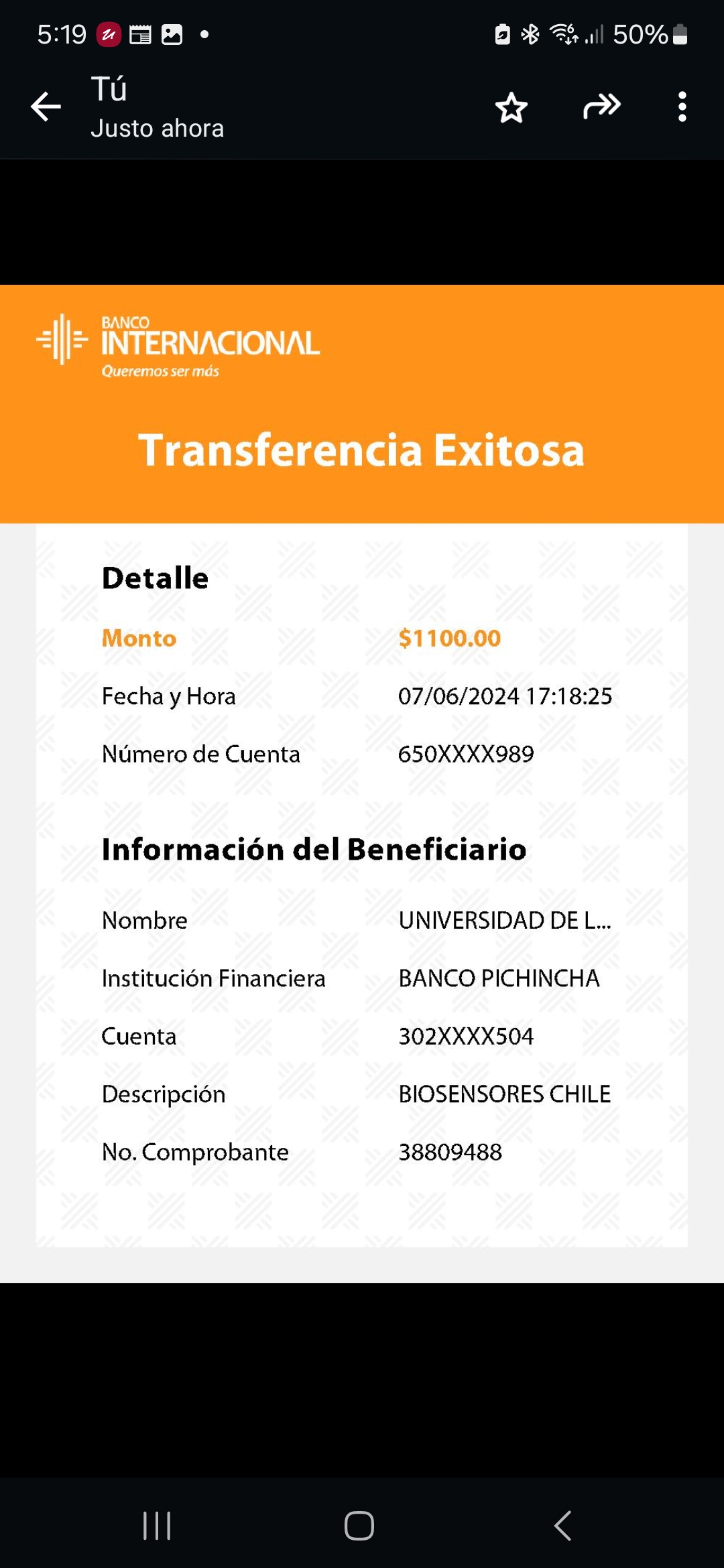The image size is (724, 1568).
Task: Star this image message
Action: point(511,107)
